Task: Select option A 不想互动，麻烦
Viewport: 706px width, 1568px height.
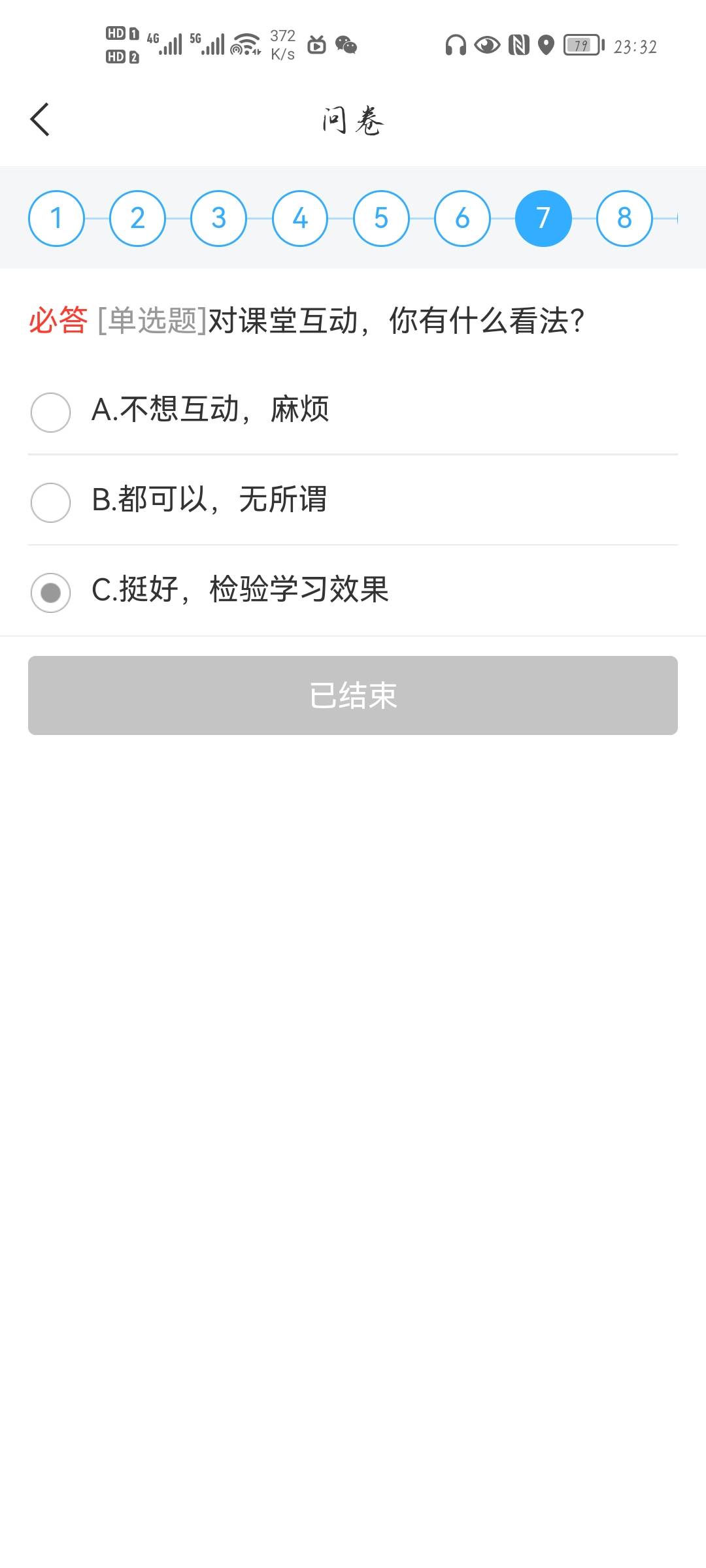Action: click(353, 410)
